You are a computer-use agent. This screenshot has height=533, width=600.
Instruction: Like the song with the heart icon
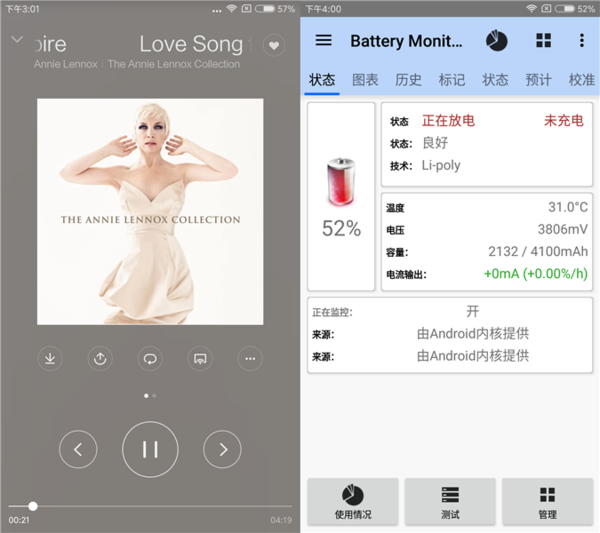coord(273,45)
